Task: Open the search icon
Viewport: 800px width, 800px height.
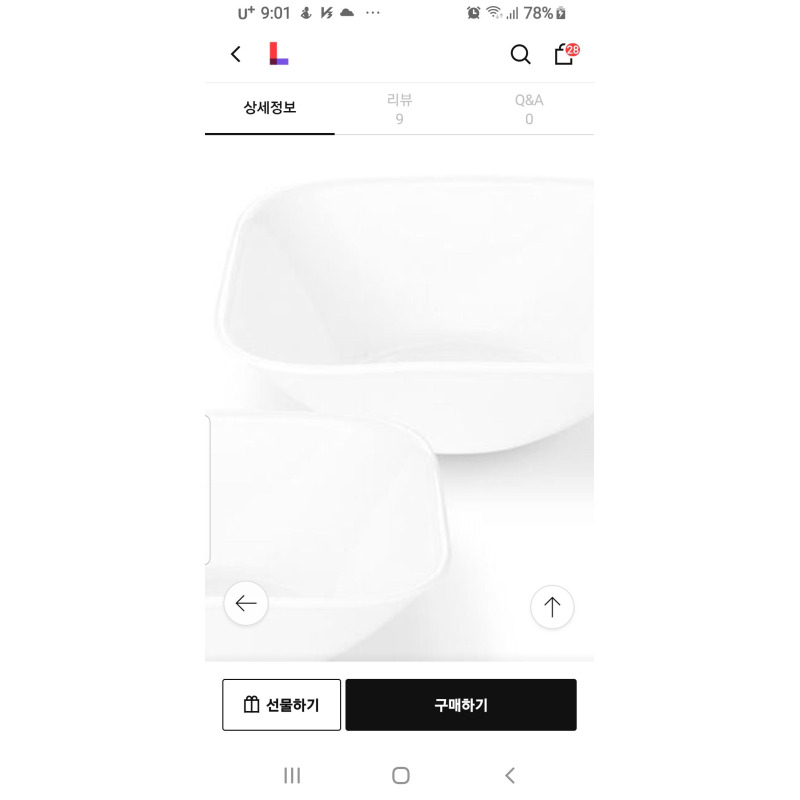Action: 520,54
